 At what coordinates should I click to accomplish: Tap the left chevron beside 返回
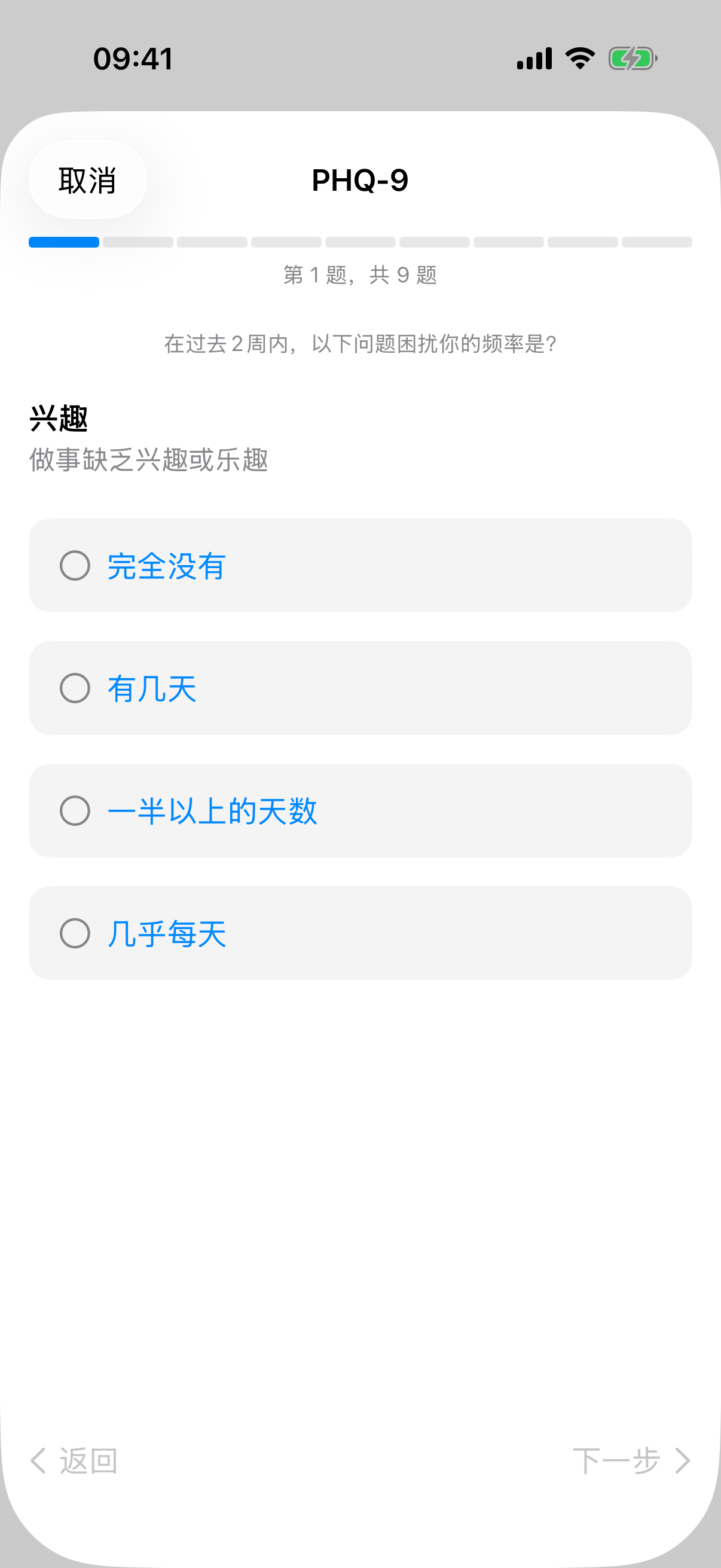38,1461
